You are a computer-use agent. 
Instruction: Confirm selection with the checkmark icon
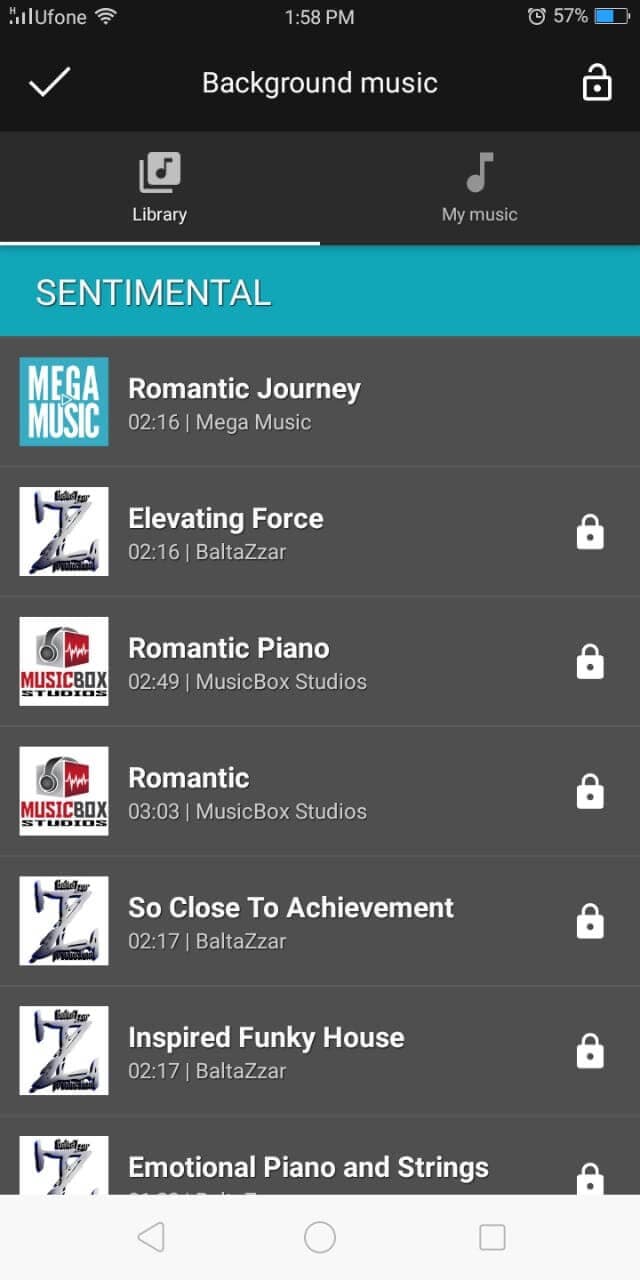pos(49,83)
